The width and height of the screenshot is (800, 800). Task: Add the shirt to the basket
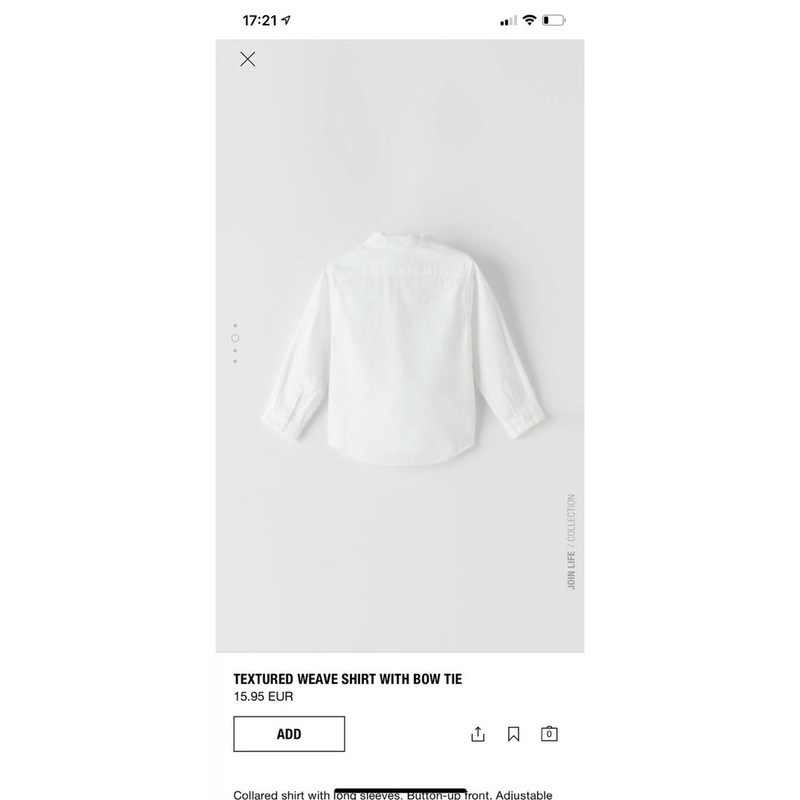(289, 734)
